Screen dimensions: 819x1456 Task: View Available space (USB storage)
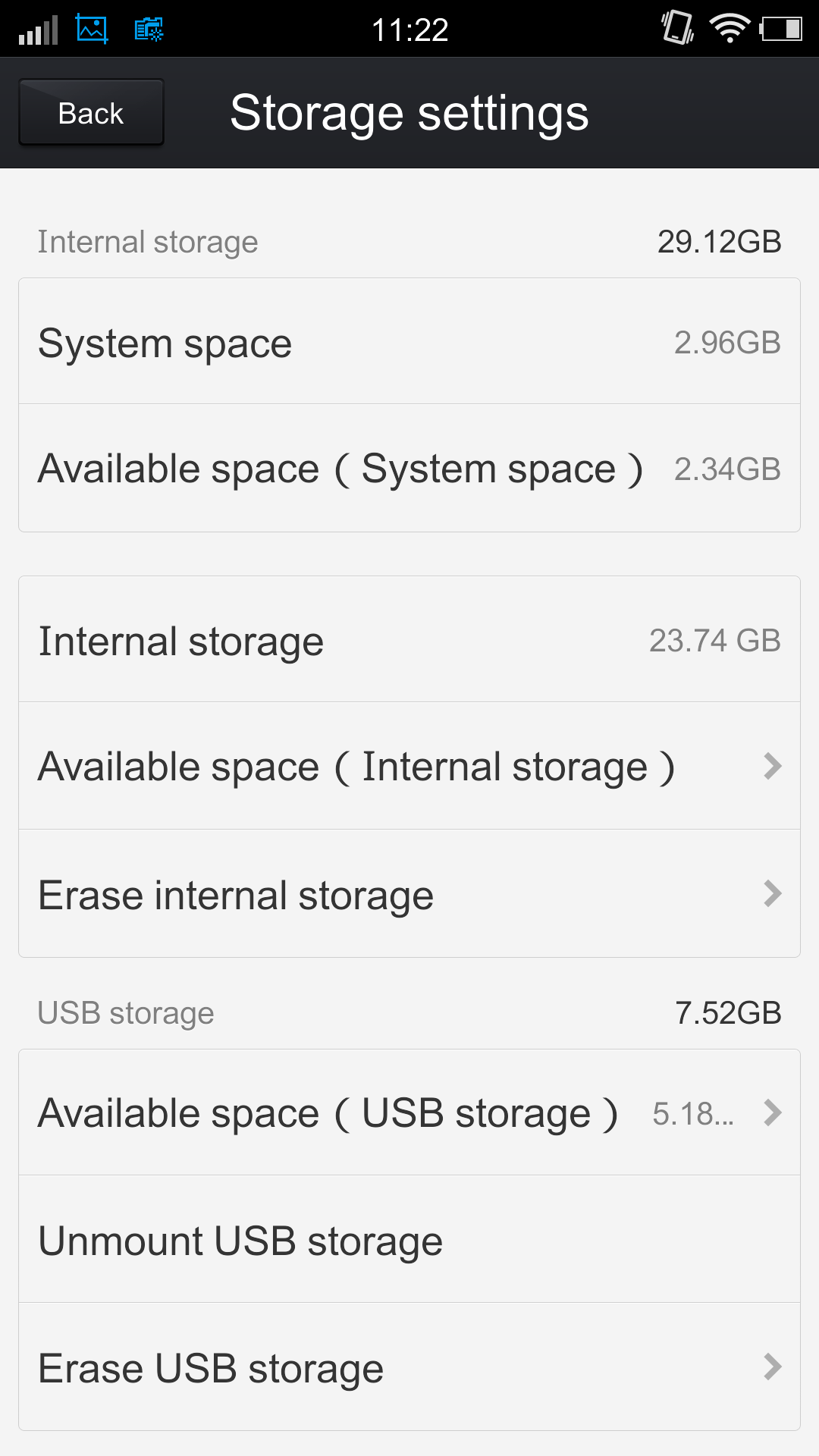click(409, 1112)
